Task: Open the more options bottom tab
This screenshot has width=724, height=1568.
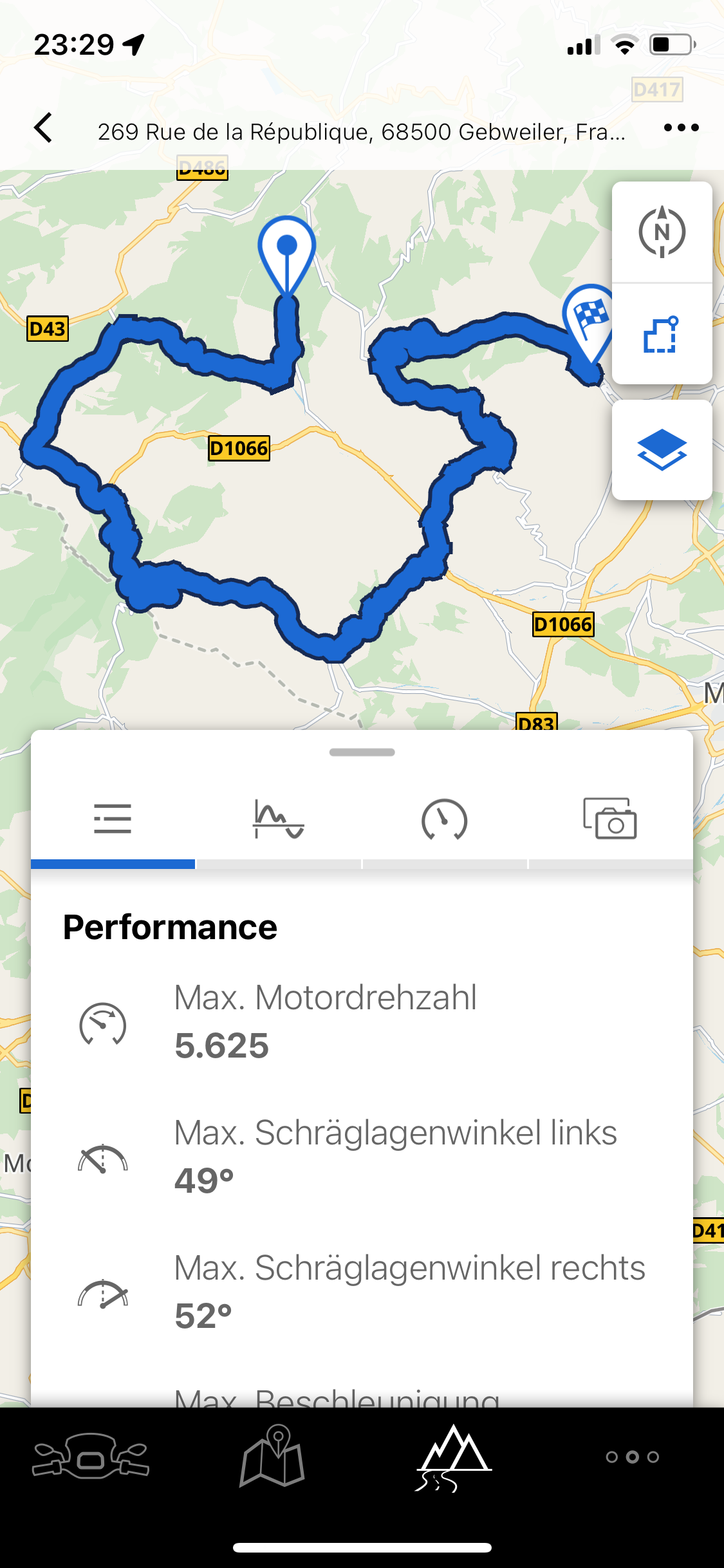Action: (x=633, y=1457)
